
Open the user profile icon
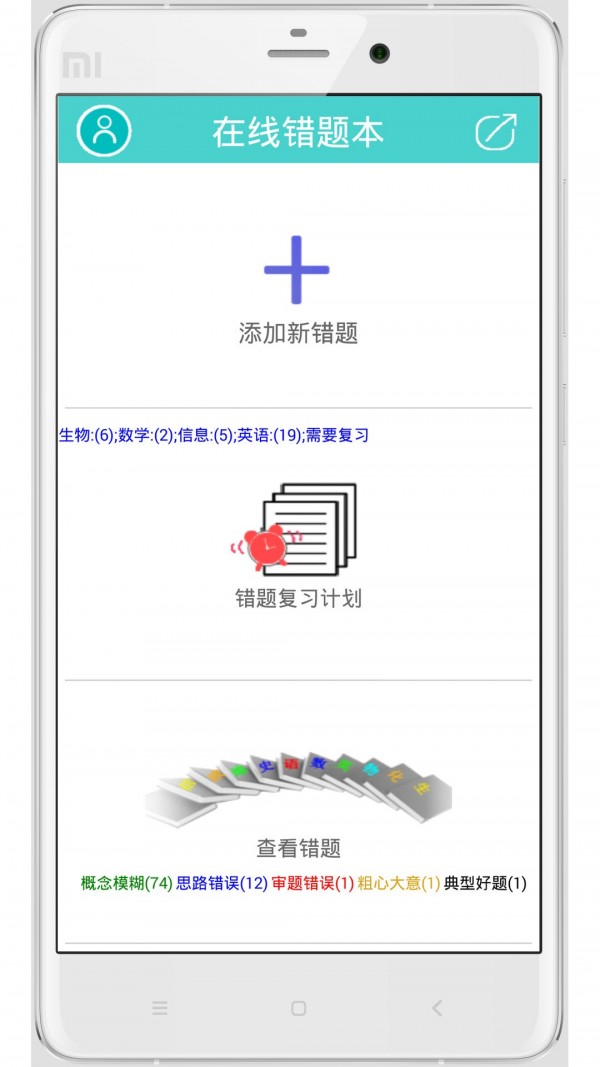[104, 130]
